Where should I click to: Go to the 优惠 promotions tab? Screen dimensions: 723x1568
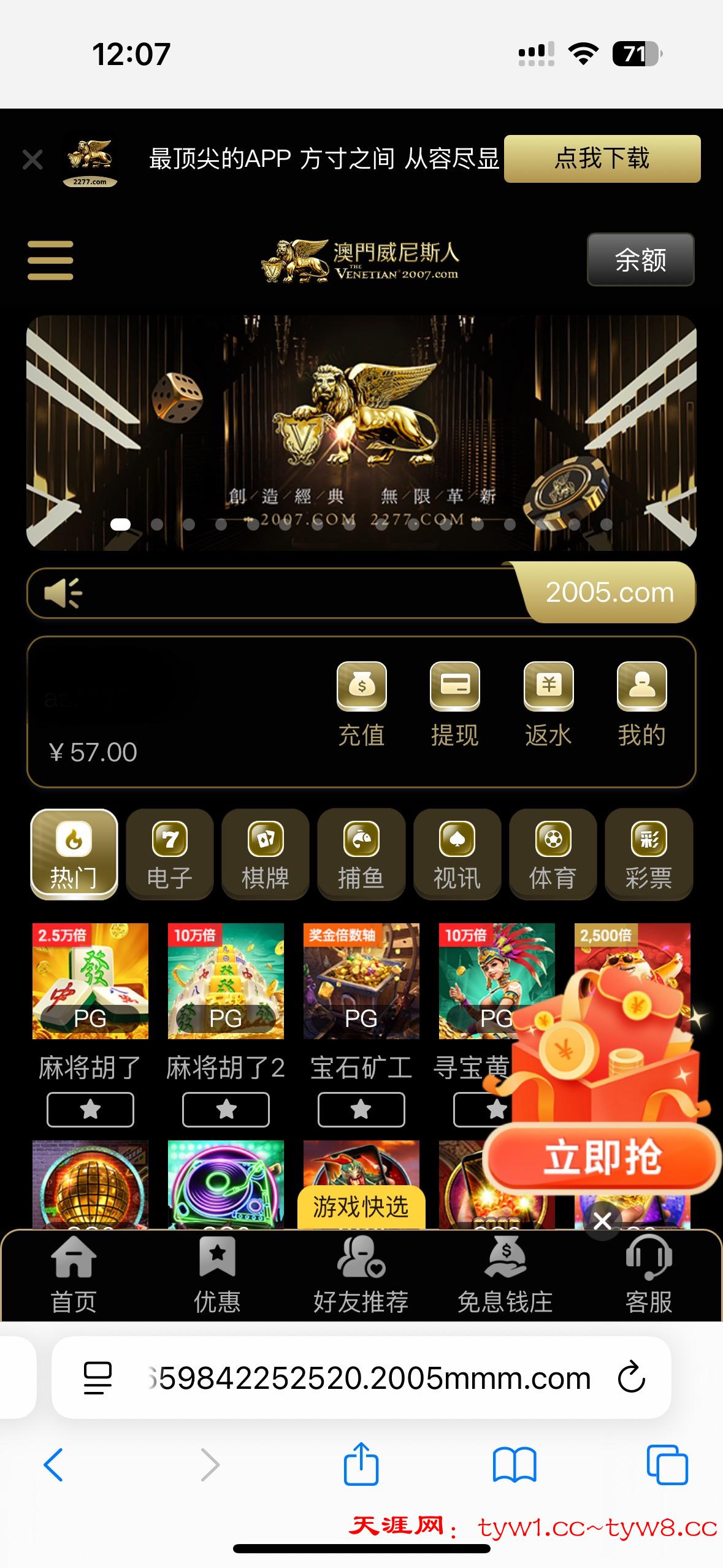pos(217,1275)
